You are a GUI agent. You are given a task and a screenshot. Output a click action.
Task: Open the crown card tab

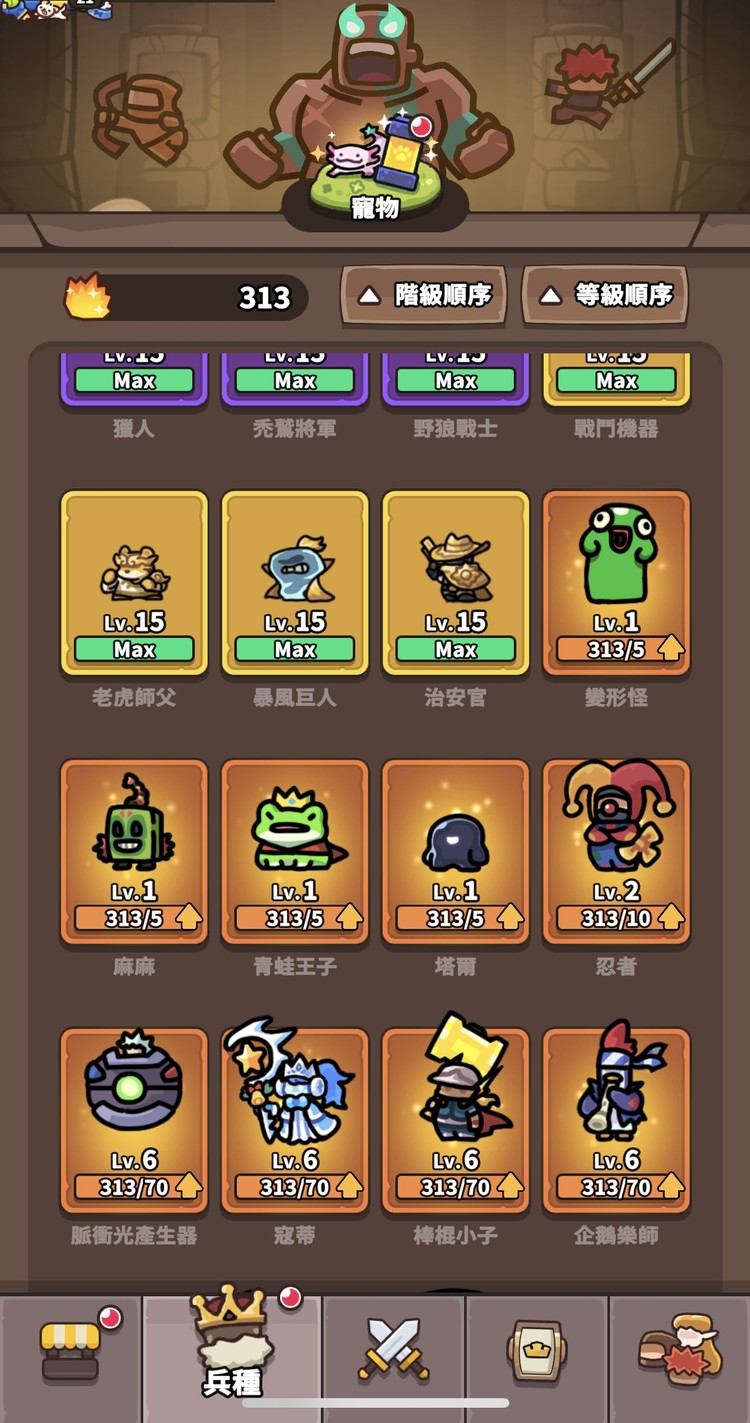point(537,1350)
